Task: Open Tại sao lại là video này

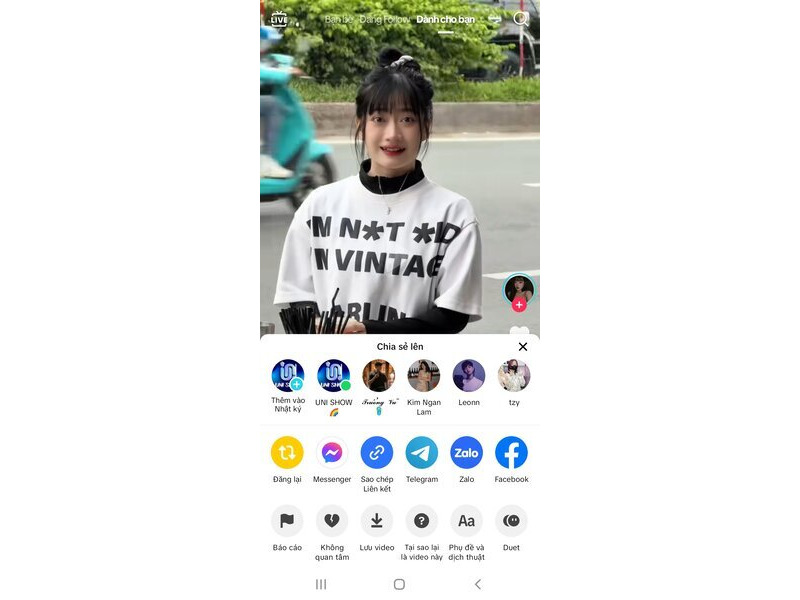Action: 422,521
